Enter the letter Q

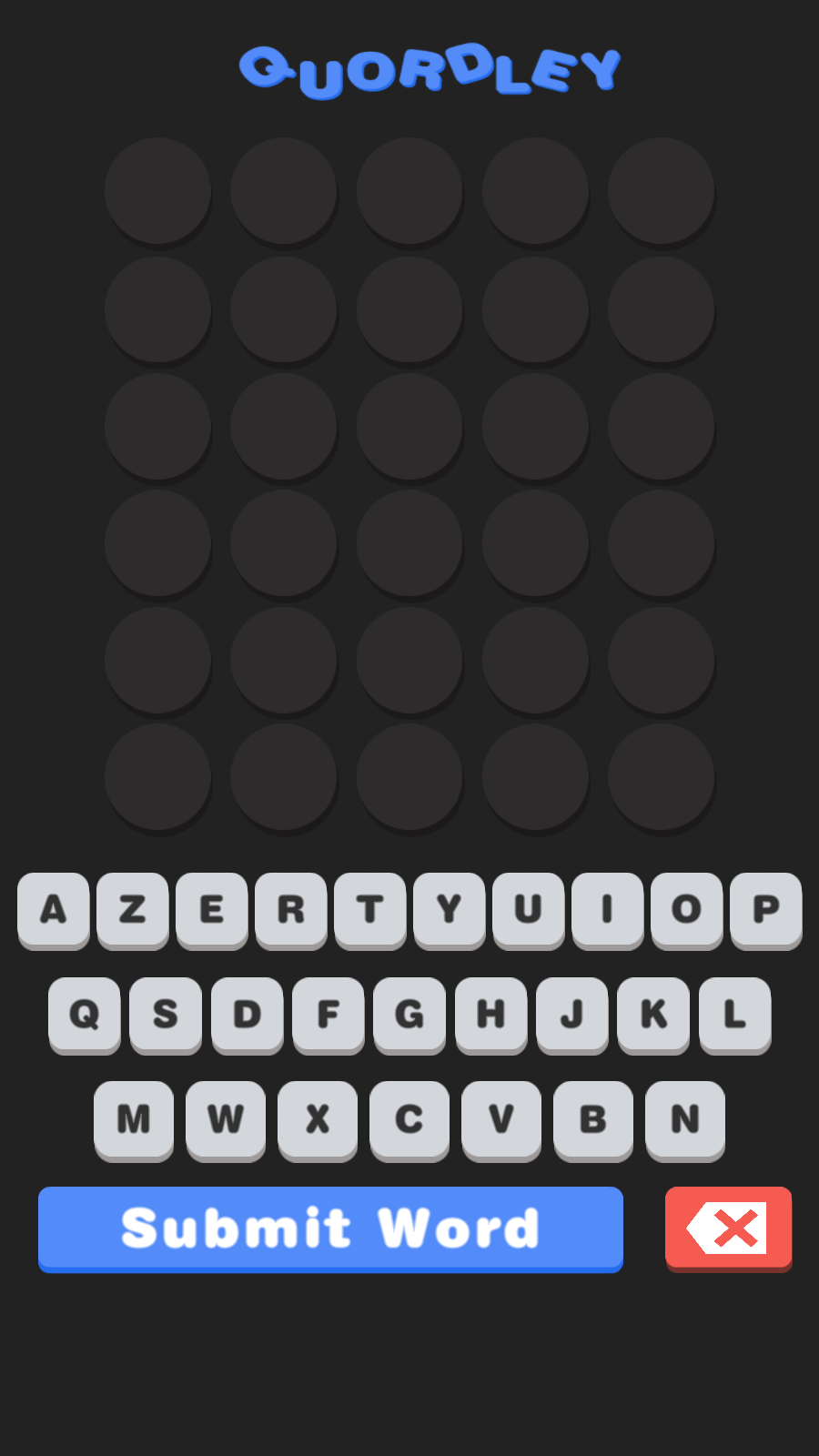(85, 1016)
